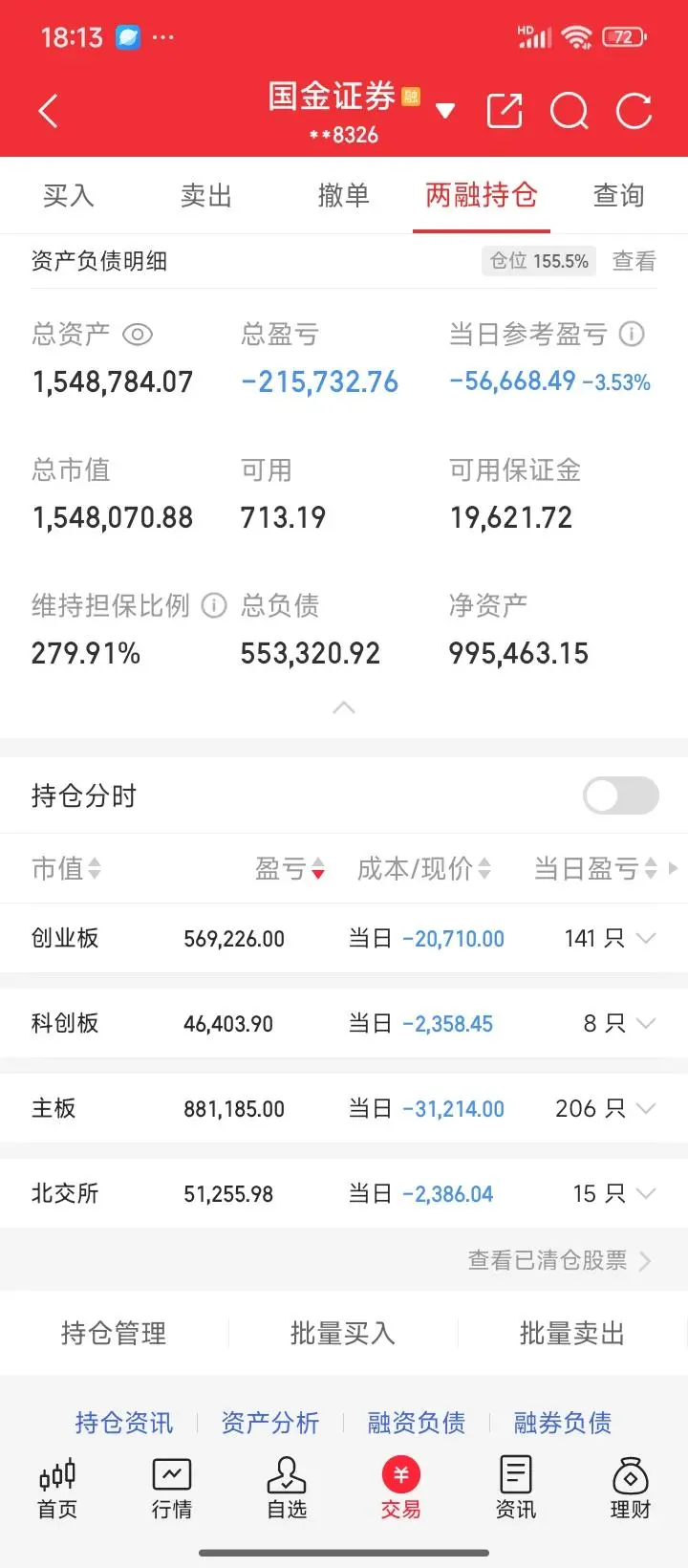Open 查看已清仓股票
Viewport: 688px width, 1568px height.
tap(559, 1260)
